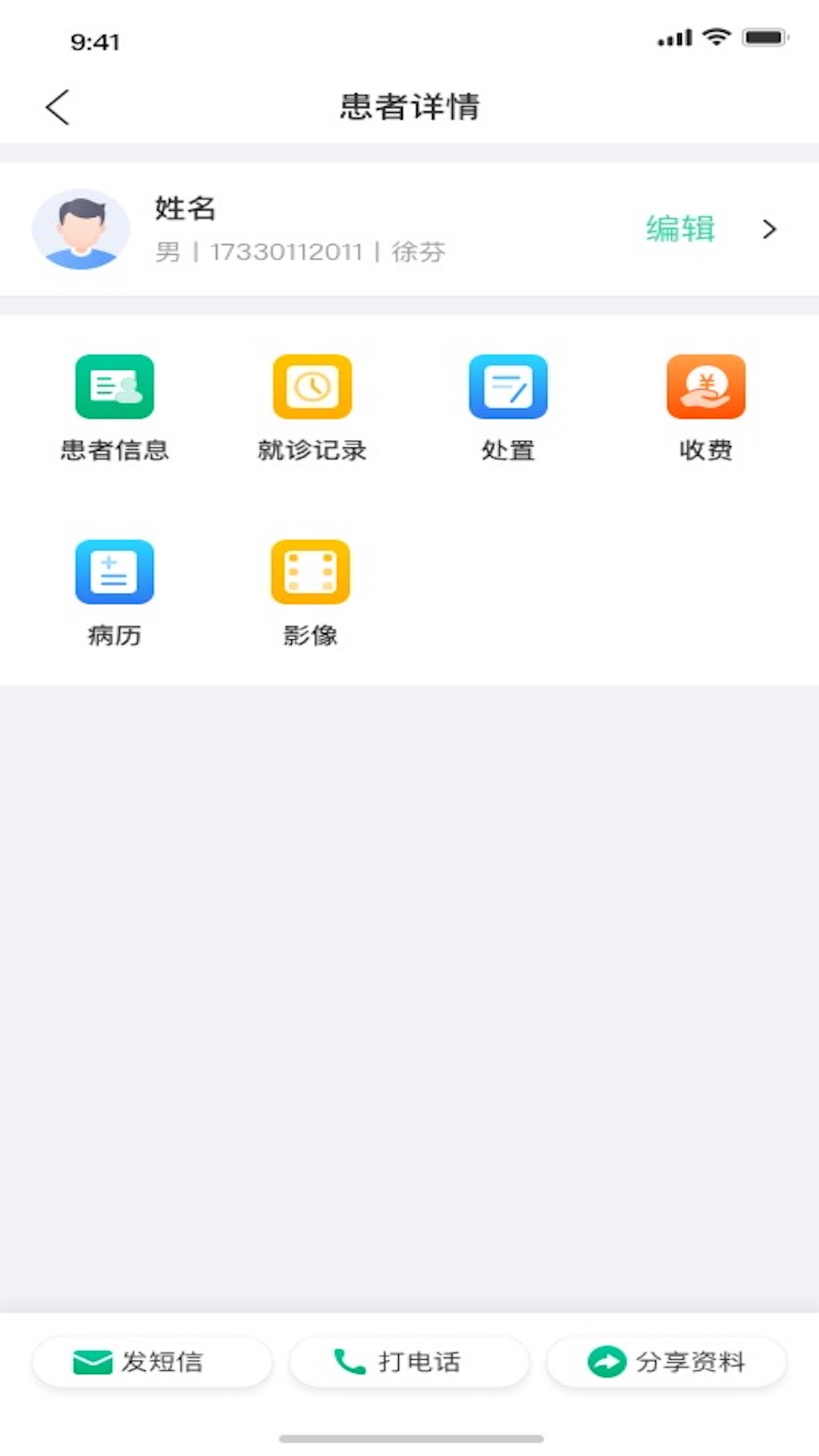Screen dimensions: 819x1456
Task: Select the 处置 treatment icon
Action: pyautogui.click(x=507, y=387)
